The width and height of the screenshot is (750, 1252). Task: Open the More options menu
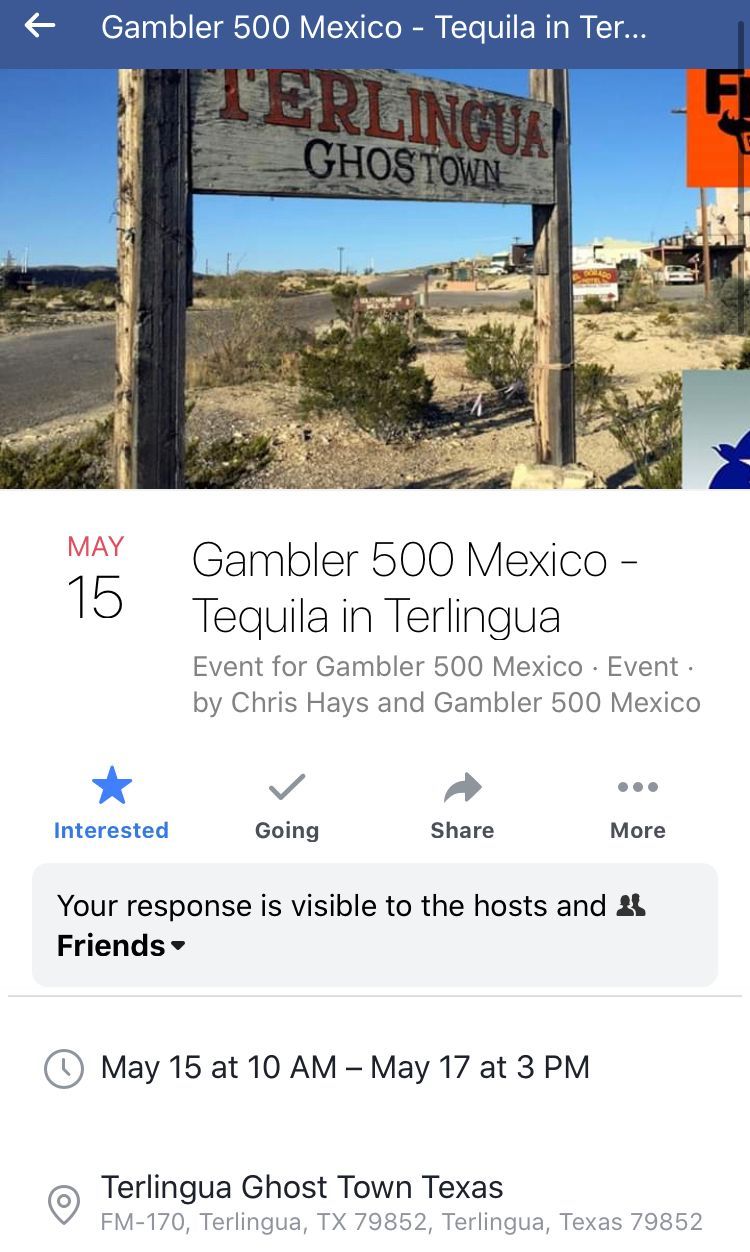coord(638,805)
